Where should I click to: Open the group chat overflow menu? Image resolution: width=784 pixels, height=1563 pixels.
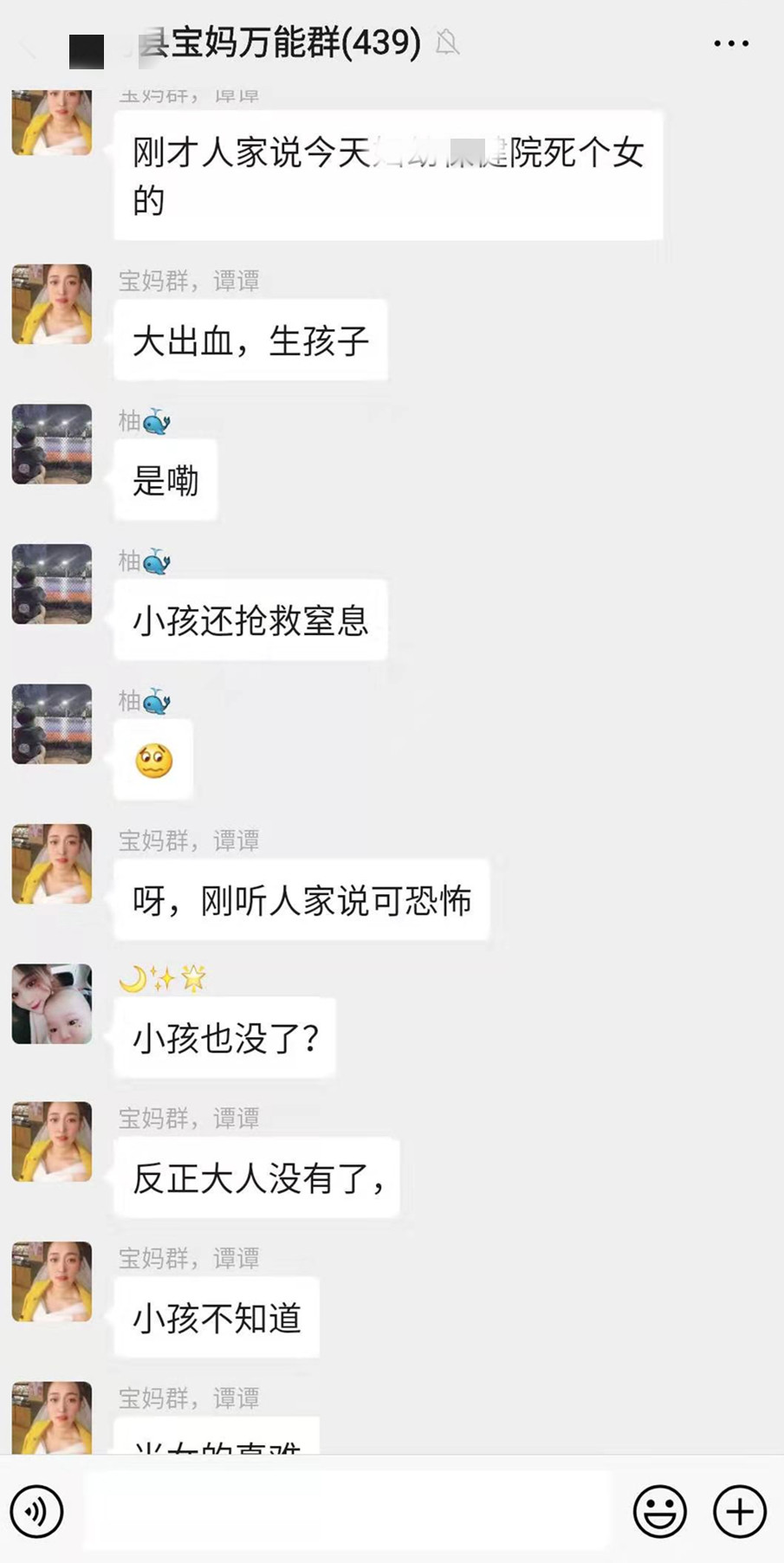pos(731,43)
